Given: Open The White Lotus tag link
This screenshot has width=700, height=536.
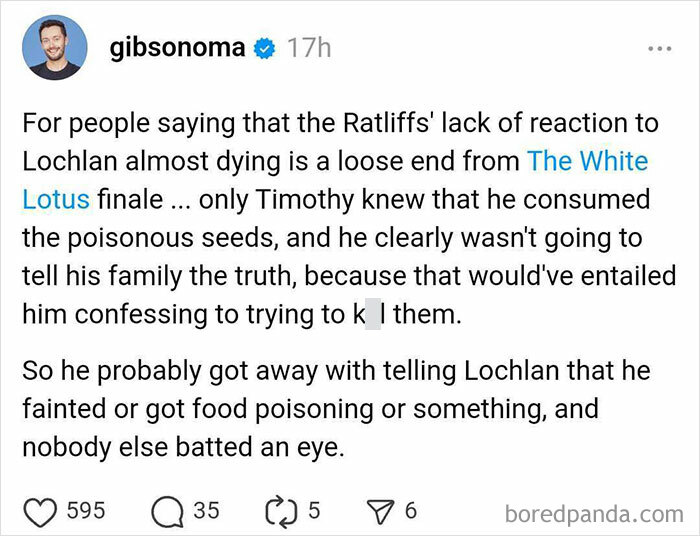Looking at the screenshot, I should [586, 161].
